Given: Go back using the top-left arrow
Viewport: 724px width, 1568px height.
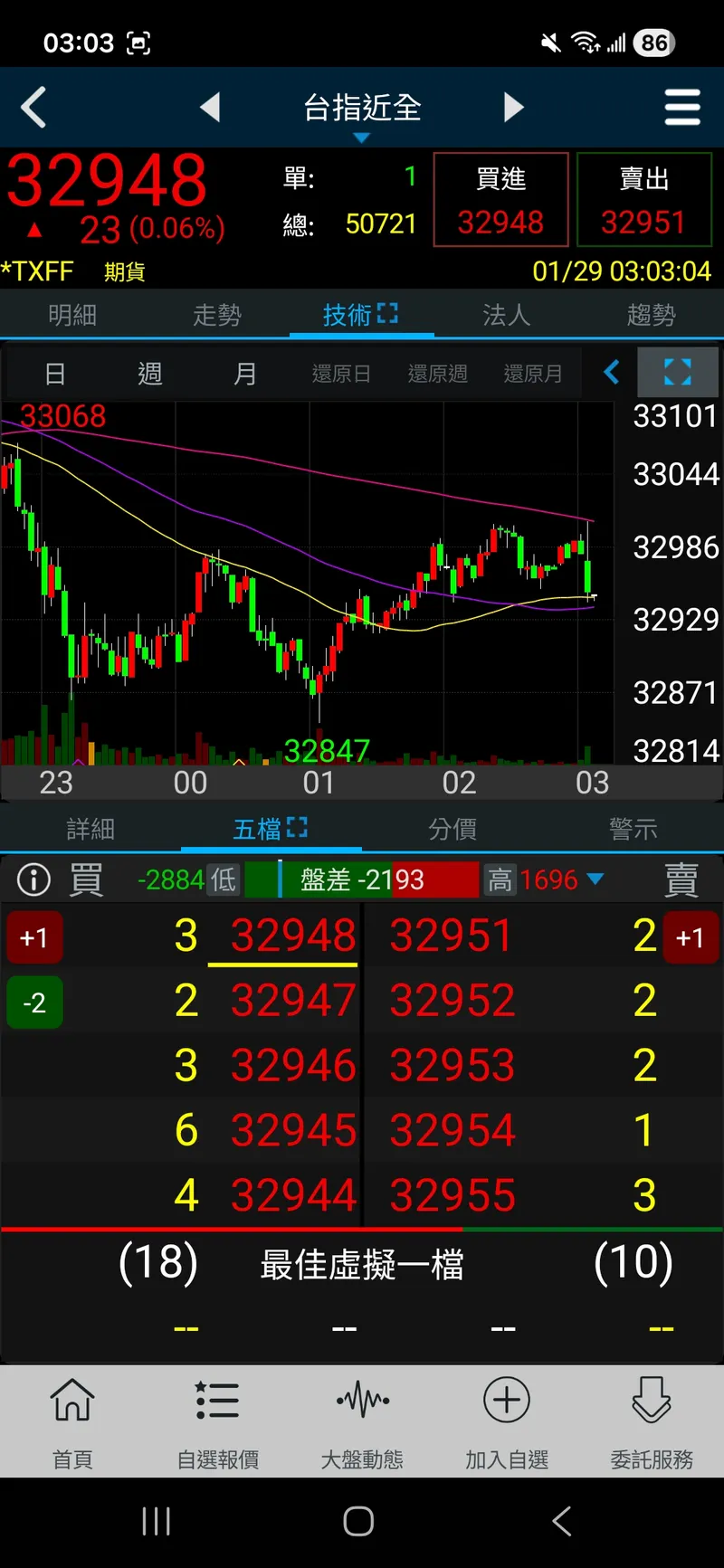Looking at the screenshot, I should (x=33, y=108).
